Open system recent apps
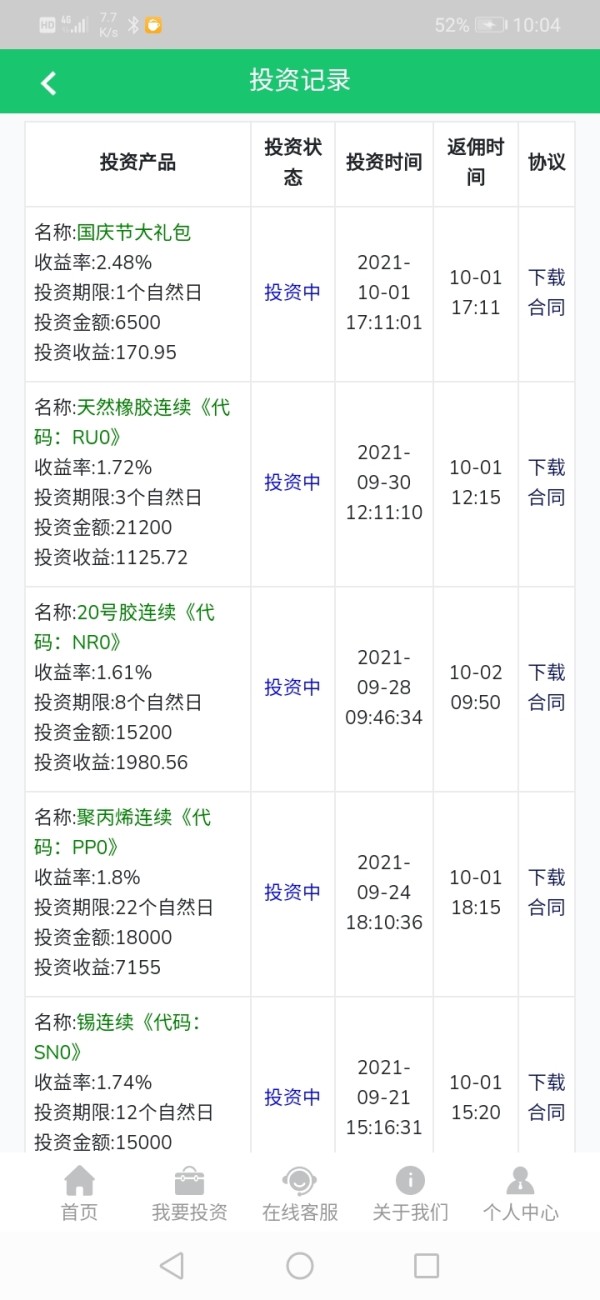Image resolution: width=600 pixels, height=1300 pixels. [427, 1266]
